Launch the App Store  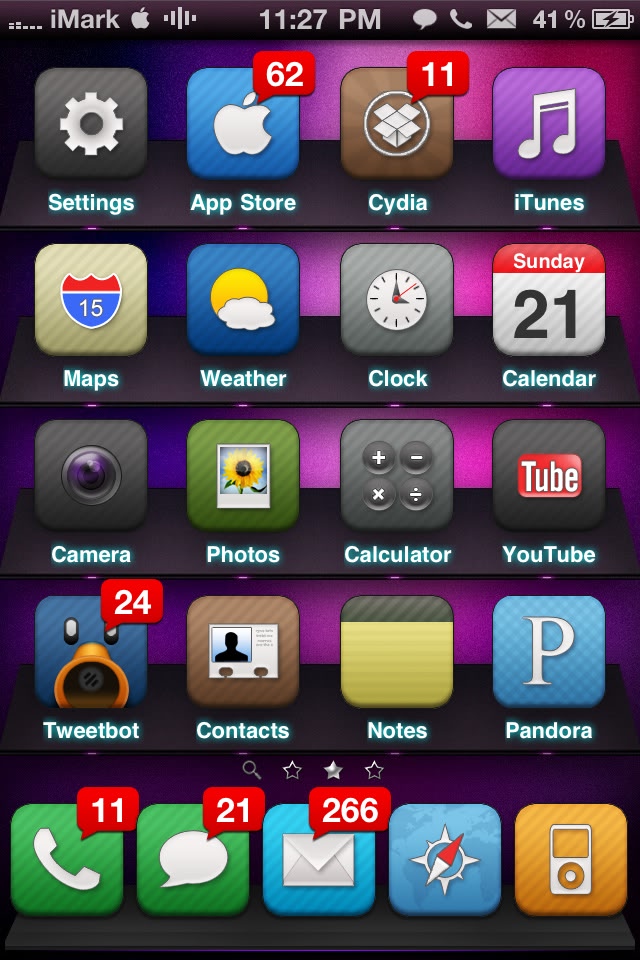point(243,124)
